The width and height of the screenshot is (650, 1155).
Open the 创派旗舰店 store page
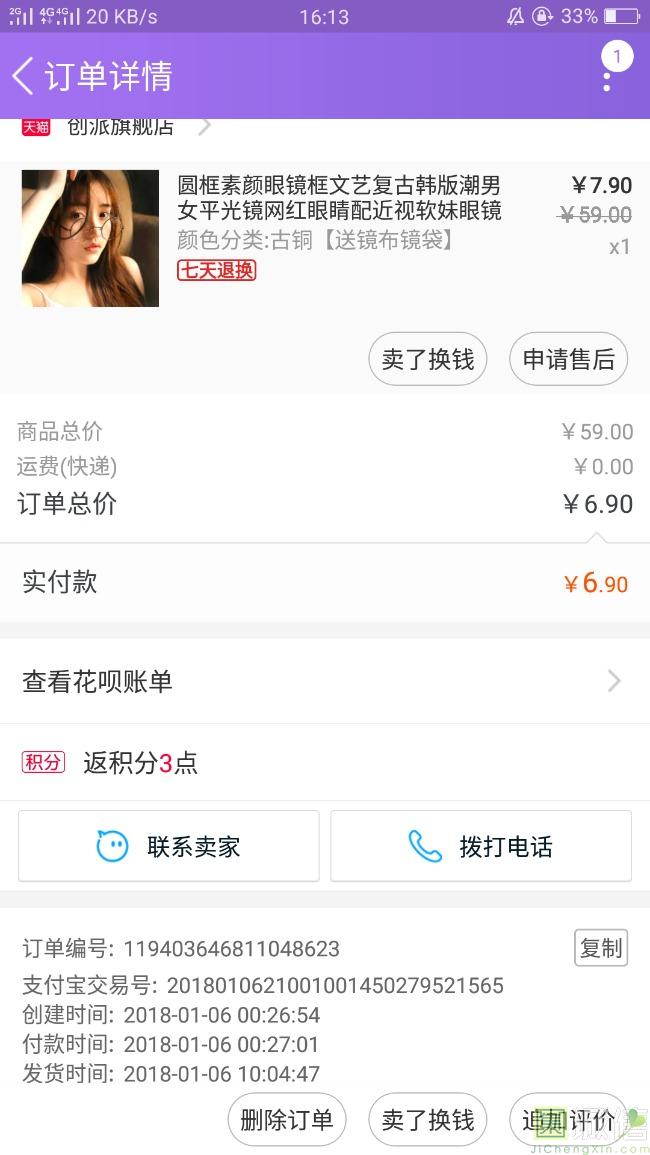(x=120, y=127)
